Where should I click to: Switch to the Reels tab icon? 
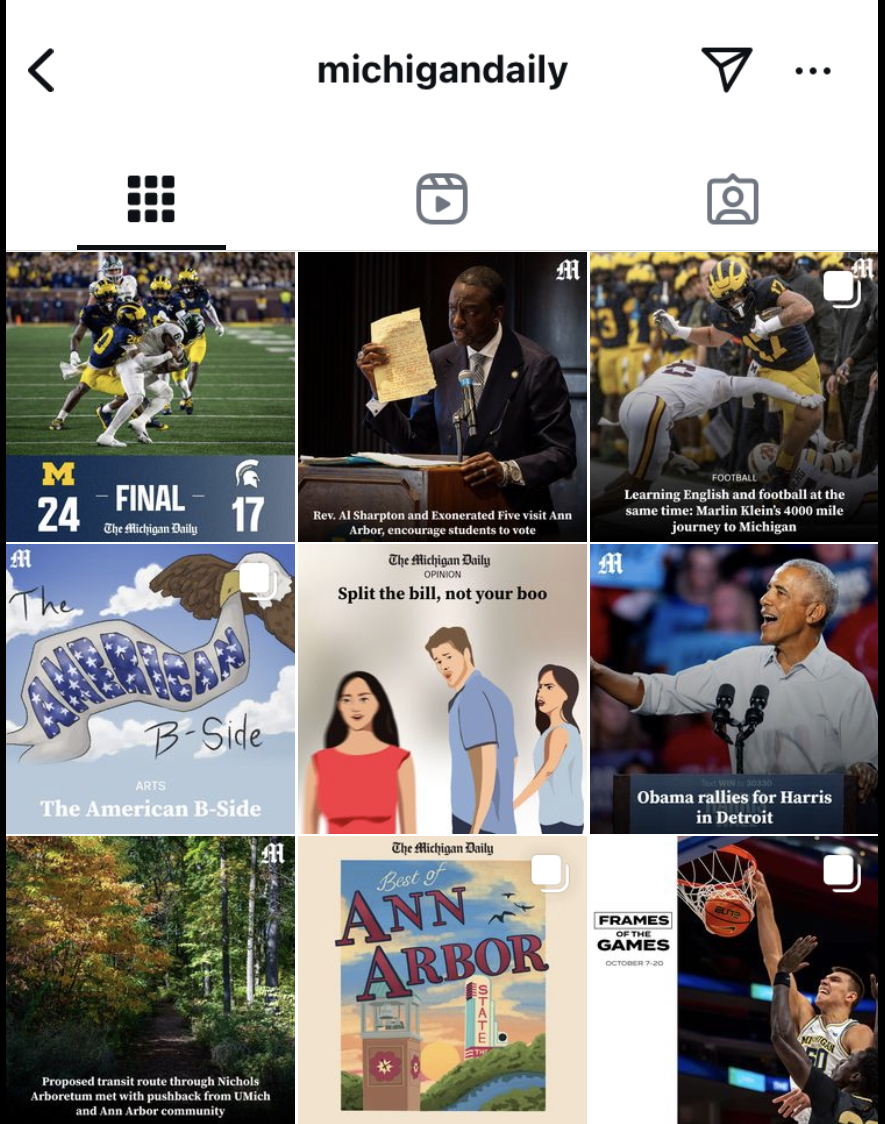tap(441, 198)
